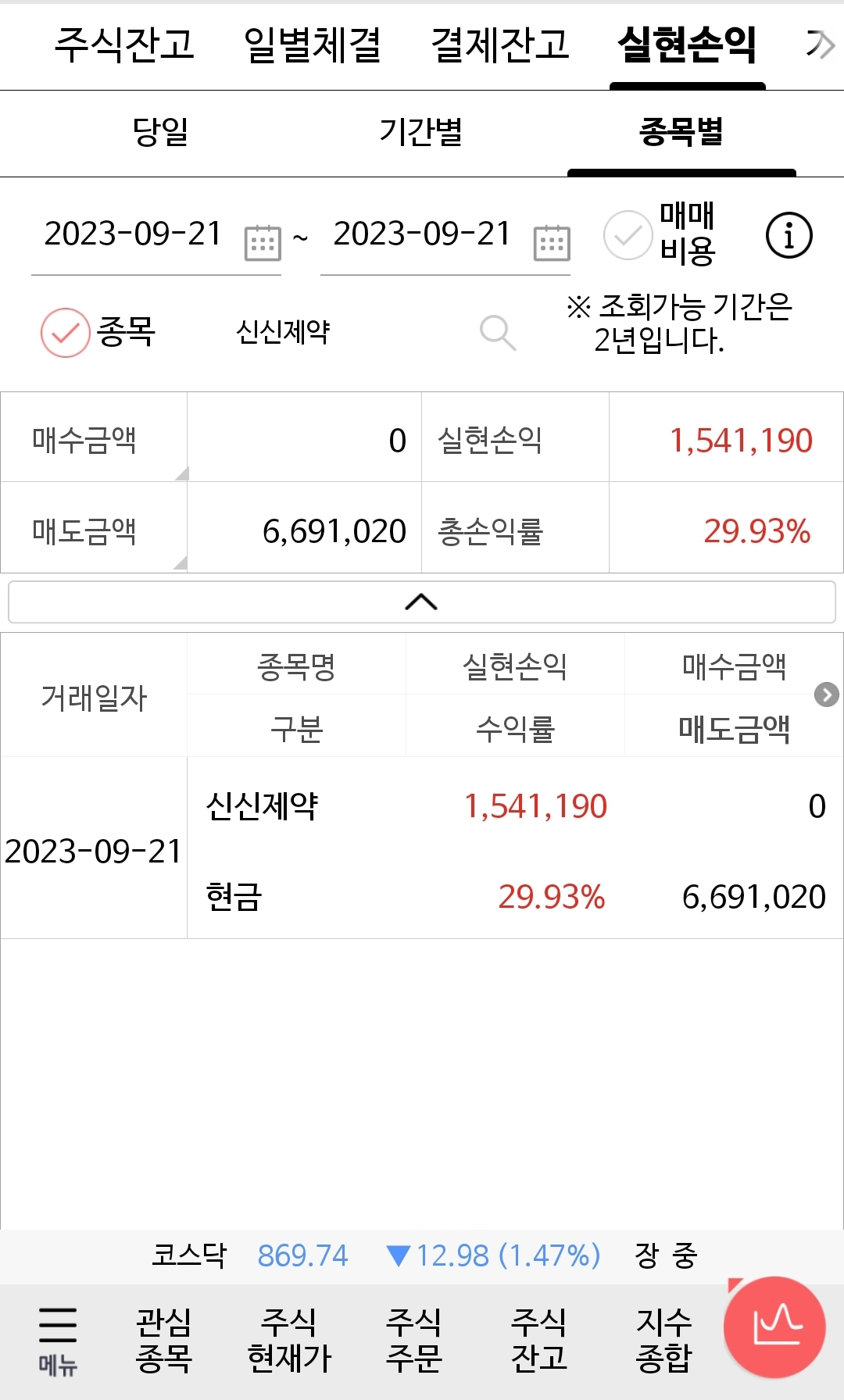Select the 당일 sub-tab

160,132
